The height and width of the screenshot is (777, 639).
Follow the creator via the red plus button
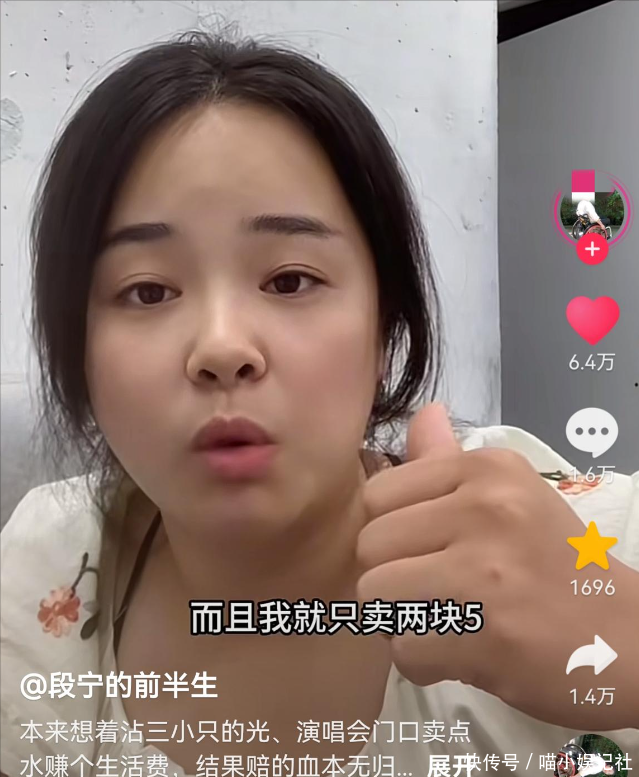coord(592,249)
